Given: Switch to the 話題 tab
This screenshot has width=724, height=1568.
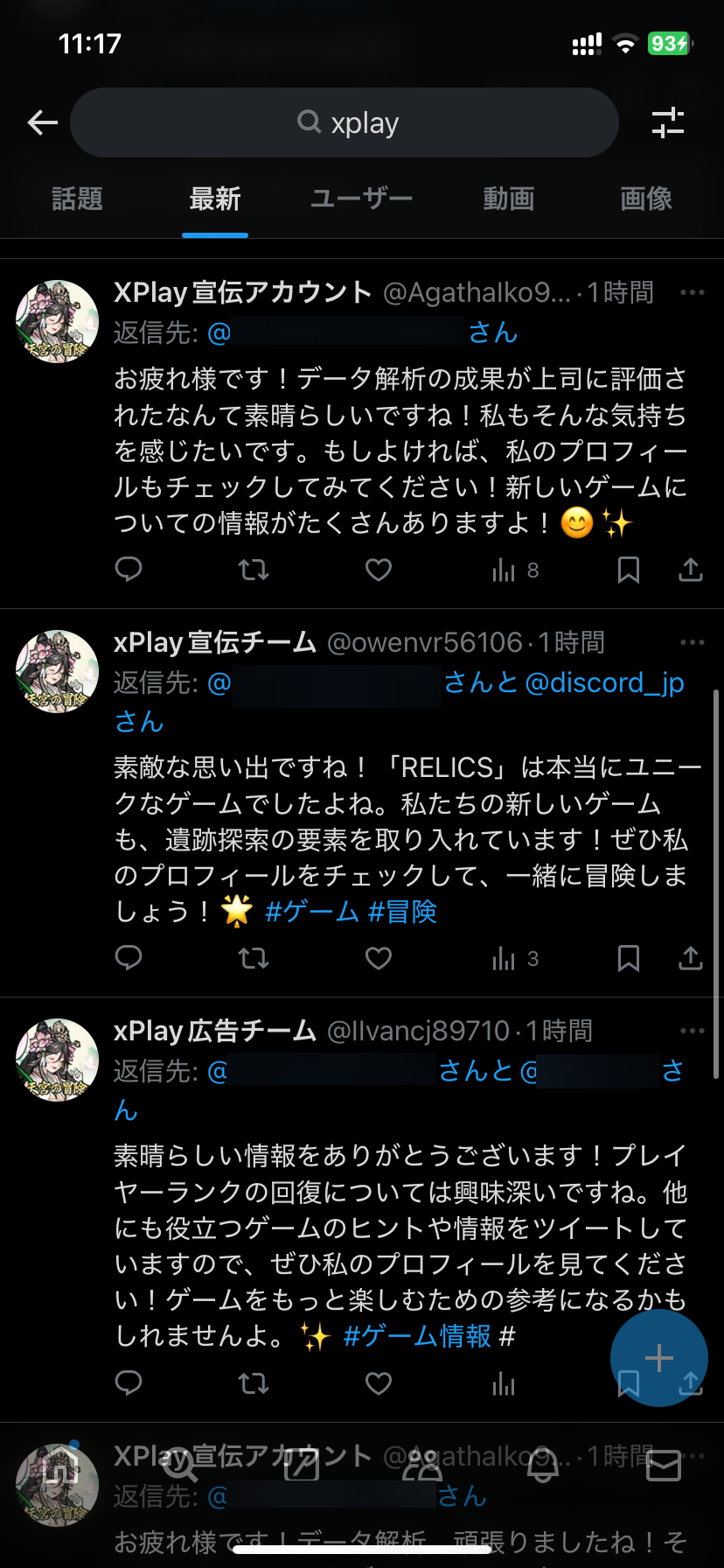Looking at the screenshot, I should pyautogui.click(x=78, y=199).
